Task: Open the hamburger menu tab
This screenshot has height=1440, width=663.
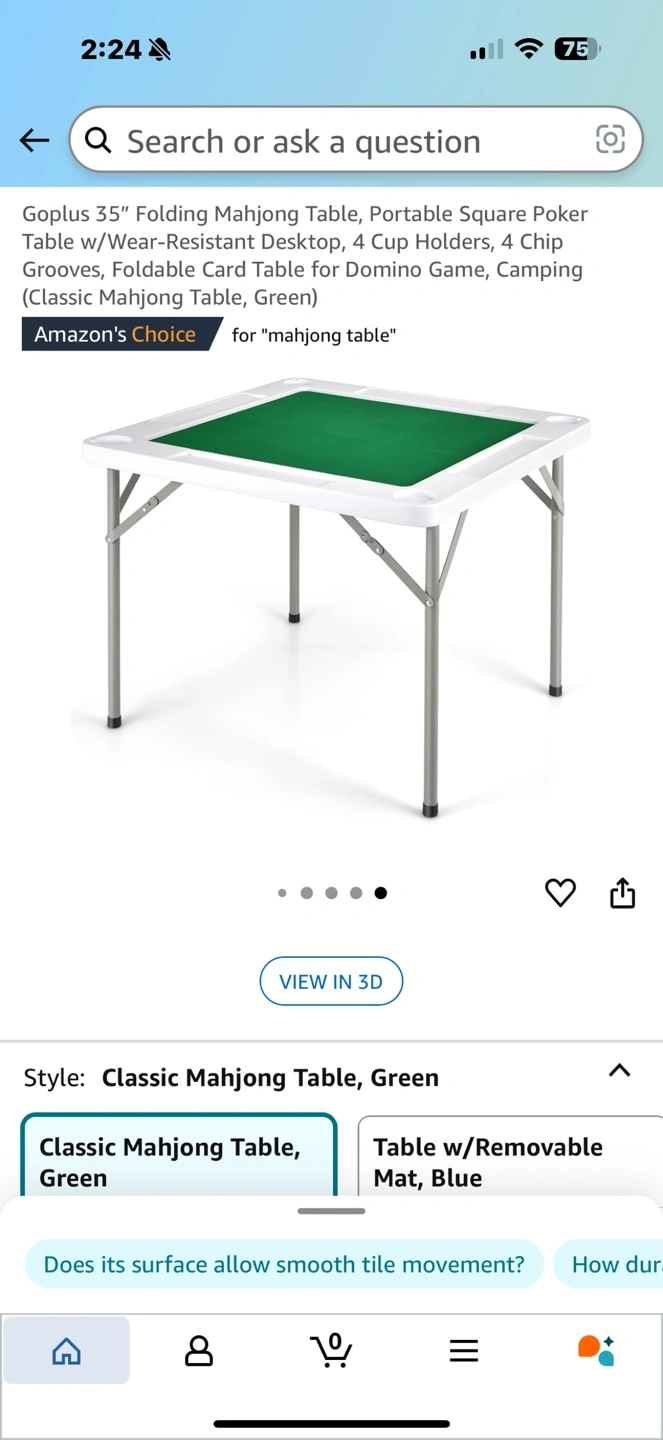Action: 464,1351
